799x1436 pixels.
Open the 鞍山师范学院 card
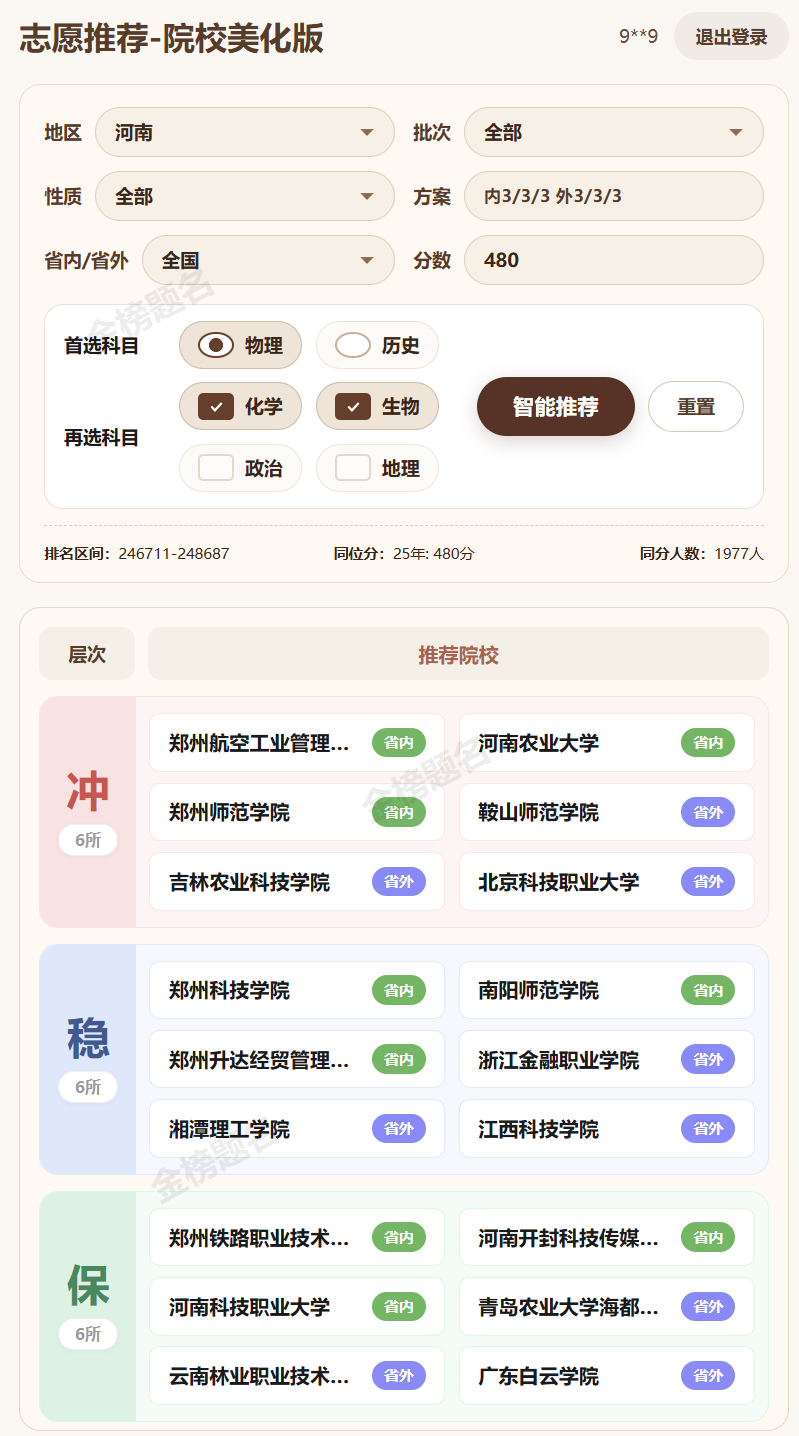(607, 812)
